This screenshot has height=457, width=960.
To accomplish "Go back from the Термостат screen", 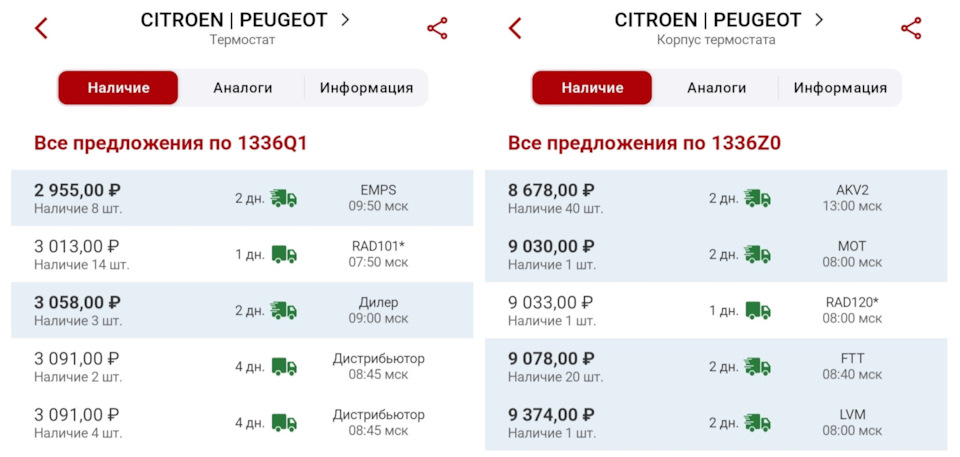I will [41, 29].
